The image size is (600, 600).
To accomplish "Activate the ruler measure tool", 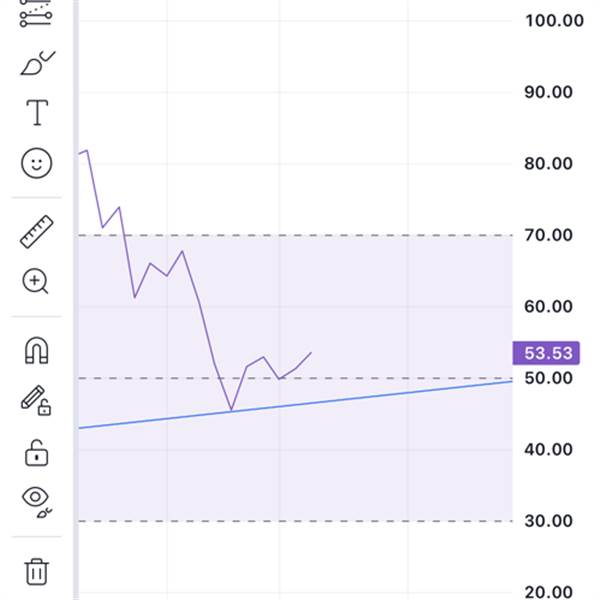I will 36,232.
